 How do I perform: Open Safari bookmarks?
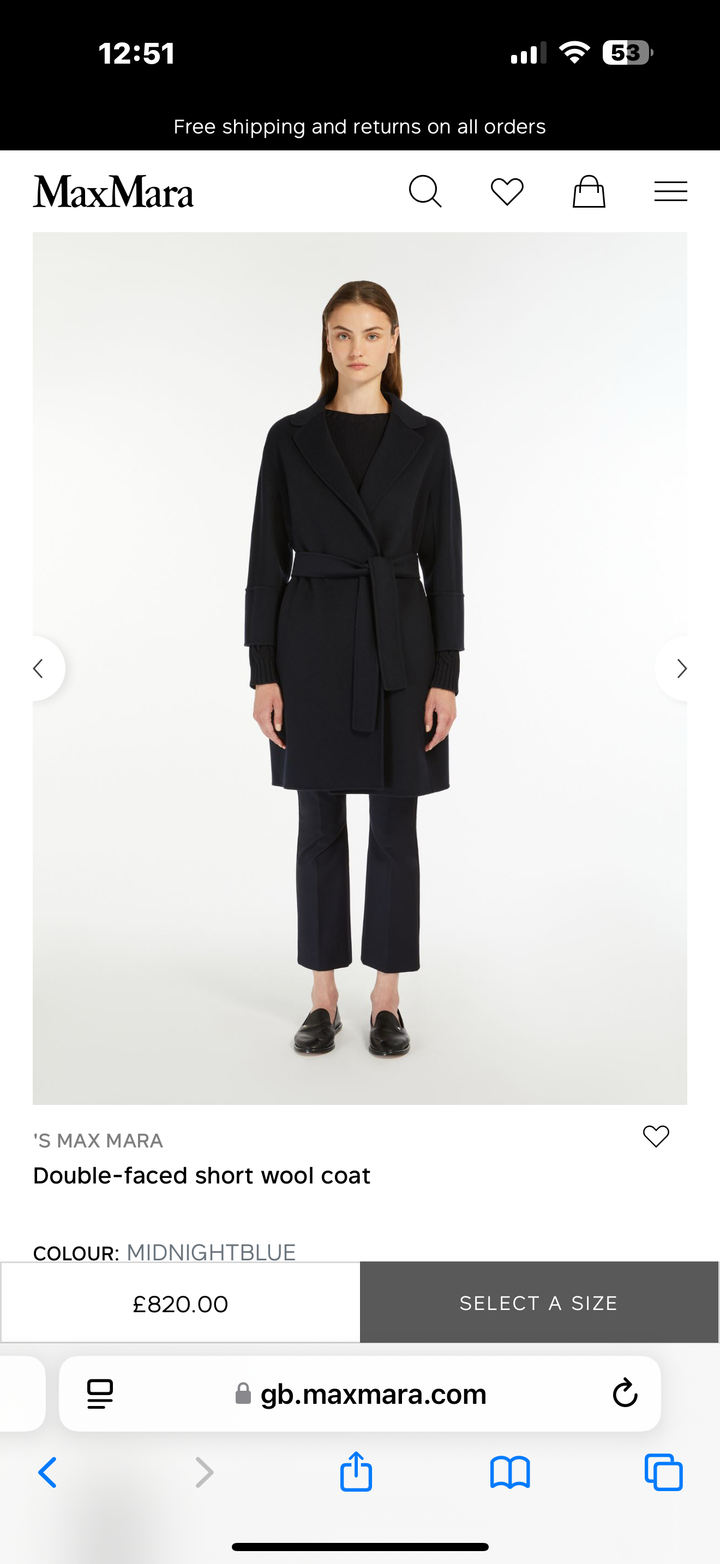click(x=510, y=1472)
